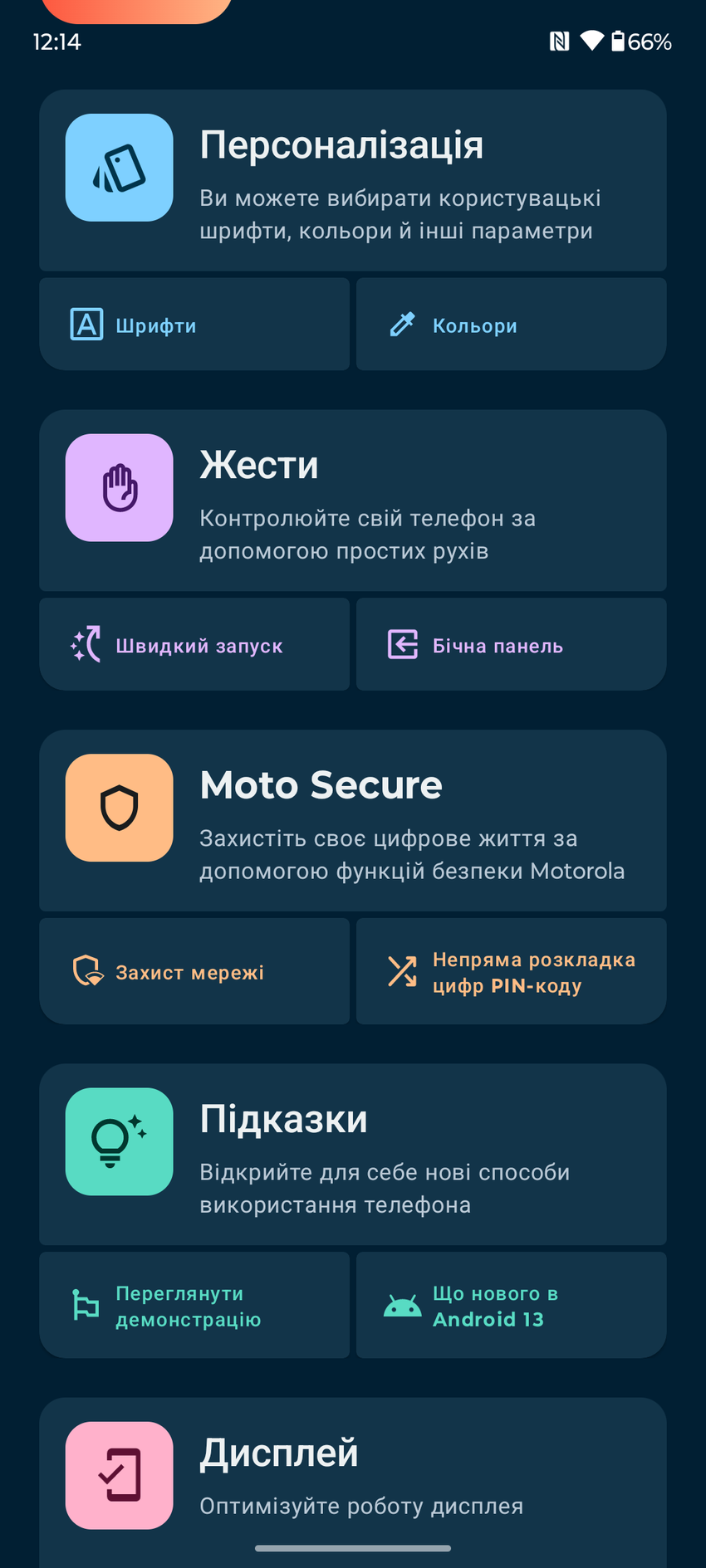This screenshot has height=1568, width=706.
Task: Open the Підказки card
Action: pyautogui.click(x=352, y=1154)
